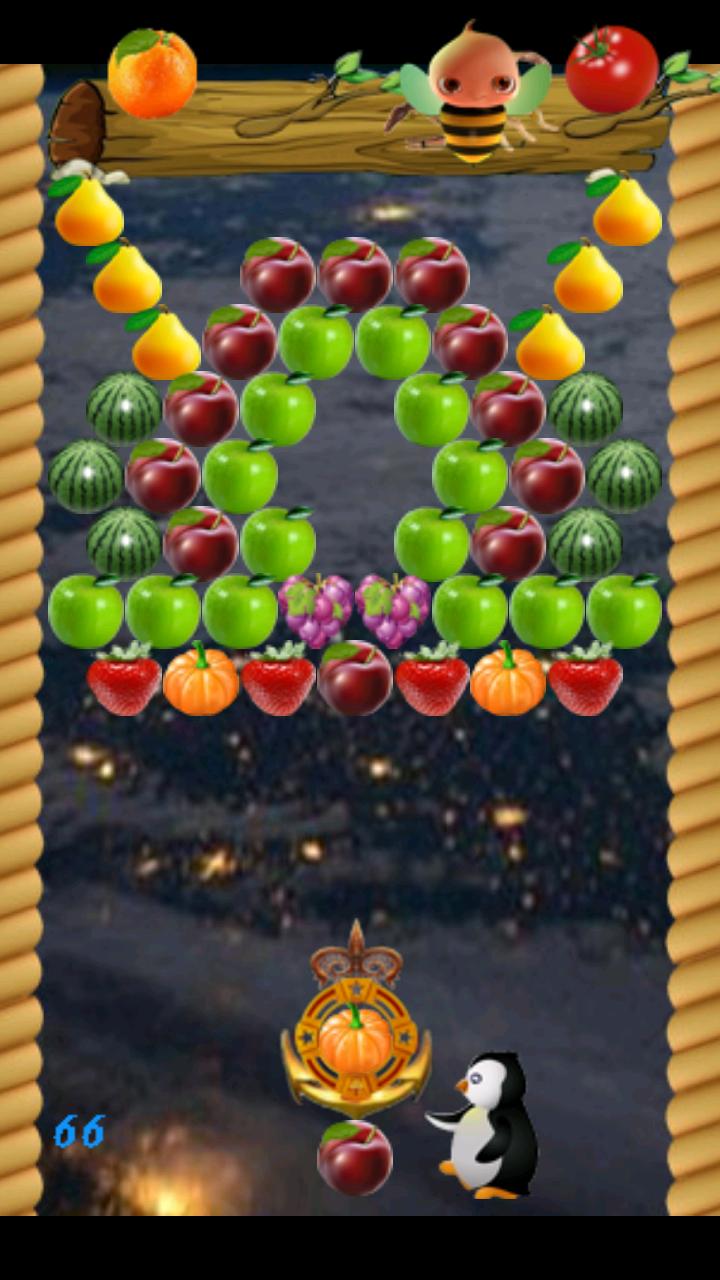
Task: Tap the loaded pumpkin in the launcher
Action: 355,1040
